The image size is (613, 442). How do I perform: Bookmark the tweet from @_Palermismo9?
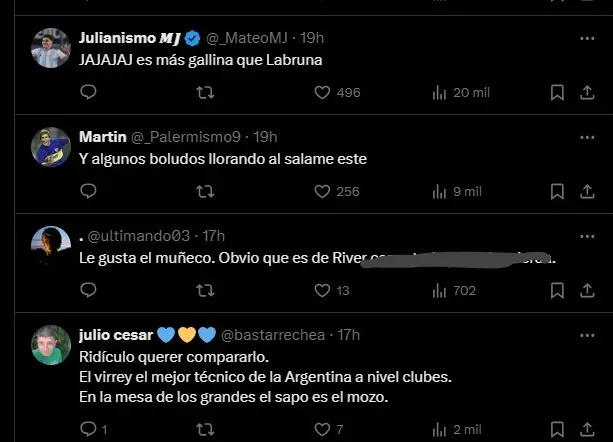click(558, 191)
